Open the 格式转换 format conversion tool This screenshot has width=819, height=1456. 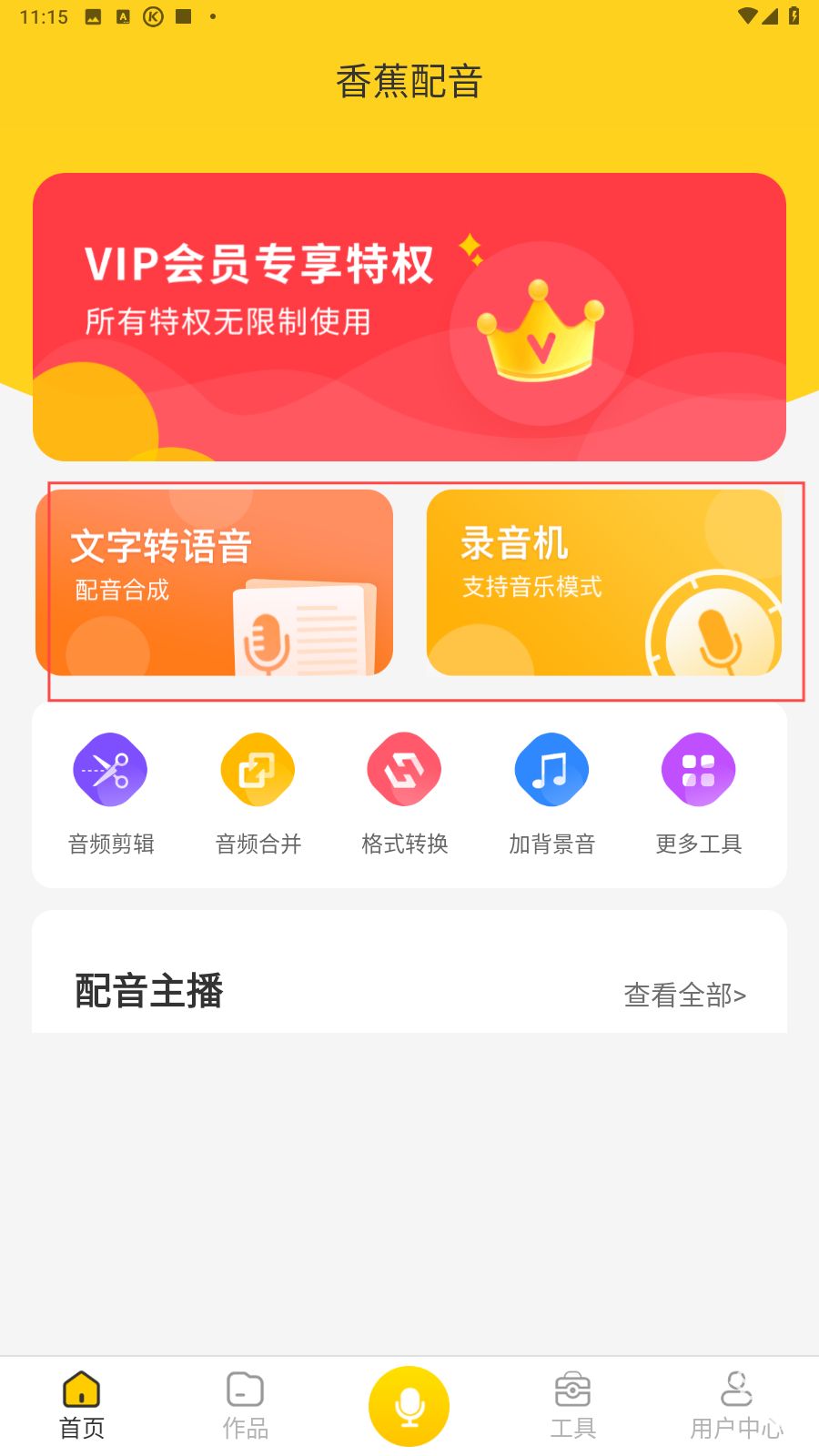pyautogui.click(x=404, y=792)
